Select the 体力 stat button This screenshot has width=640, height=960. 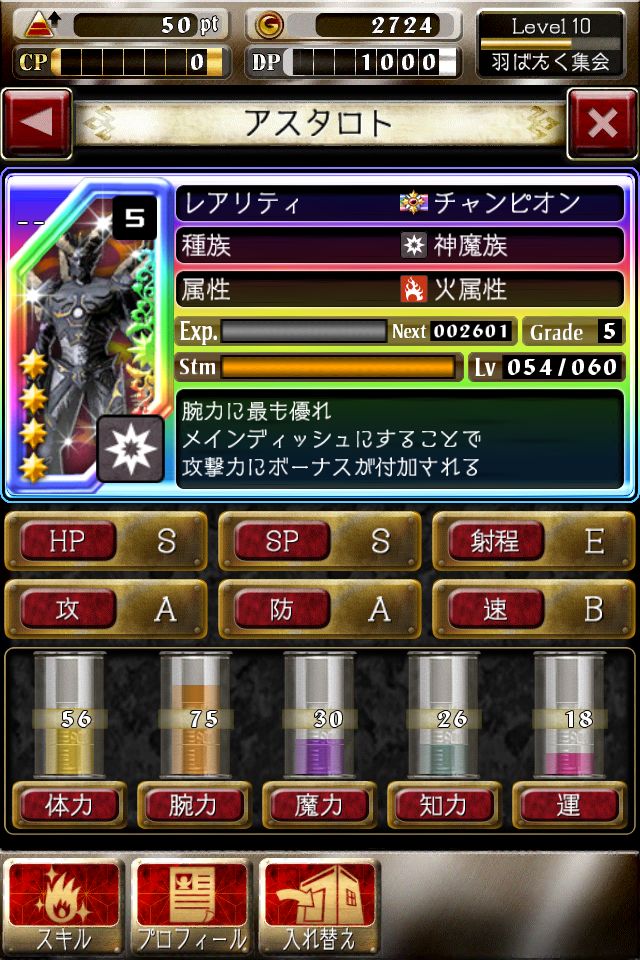point(69,806)
